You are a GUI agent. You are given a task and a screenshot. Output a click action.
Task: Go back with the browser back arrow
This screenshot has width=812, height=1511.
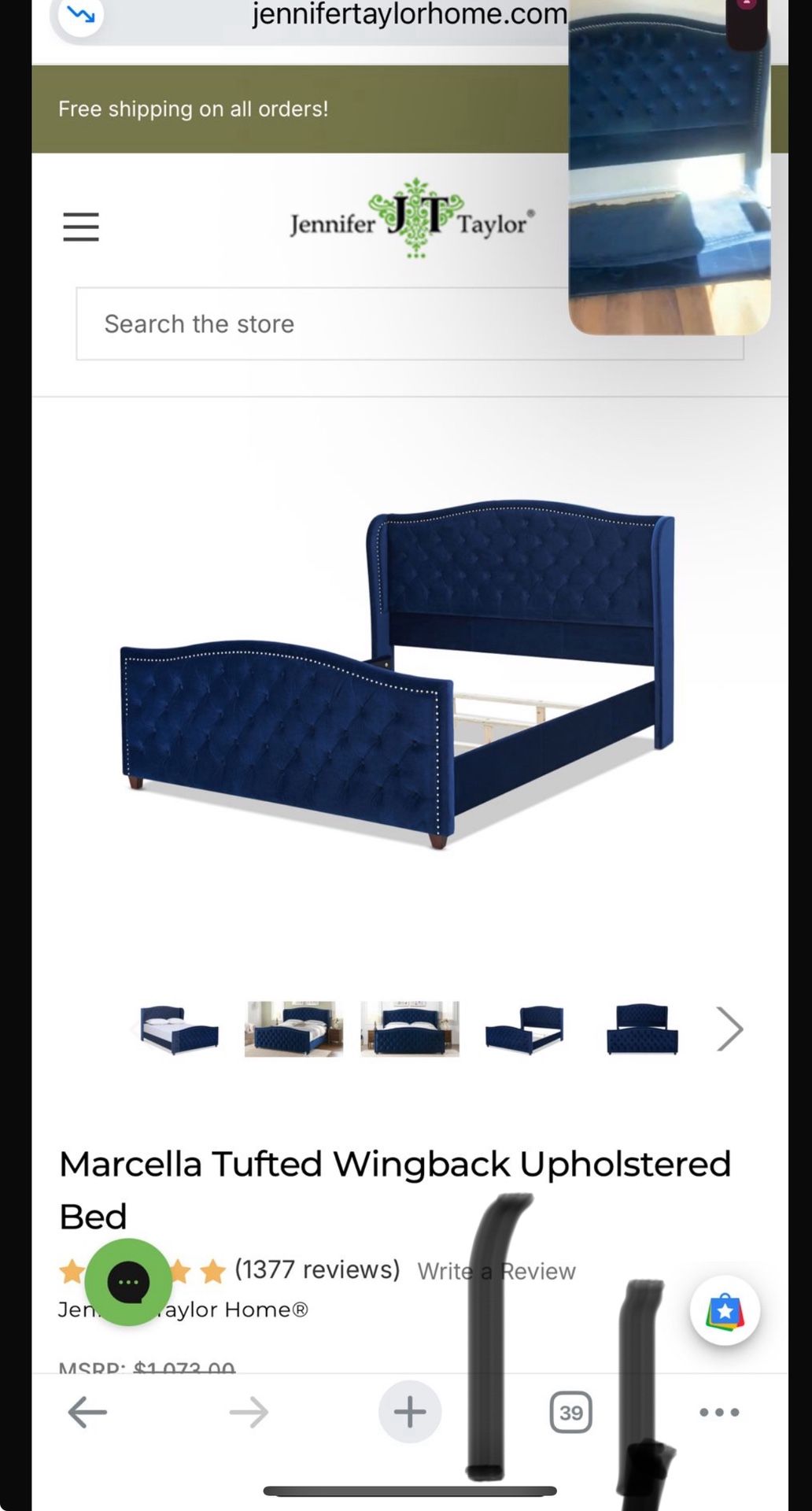click(x=87, y=1413)
